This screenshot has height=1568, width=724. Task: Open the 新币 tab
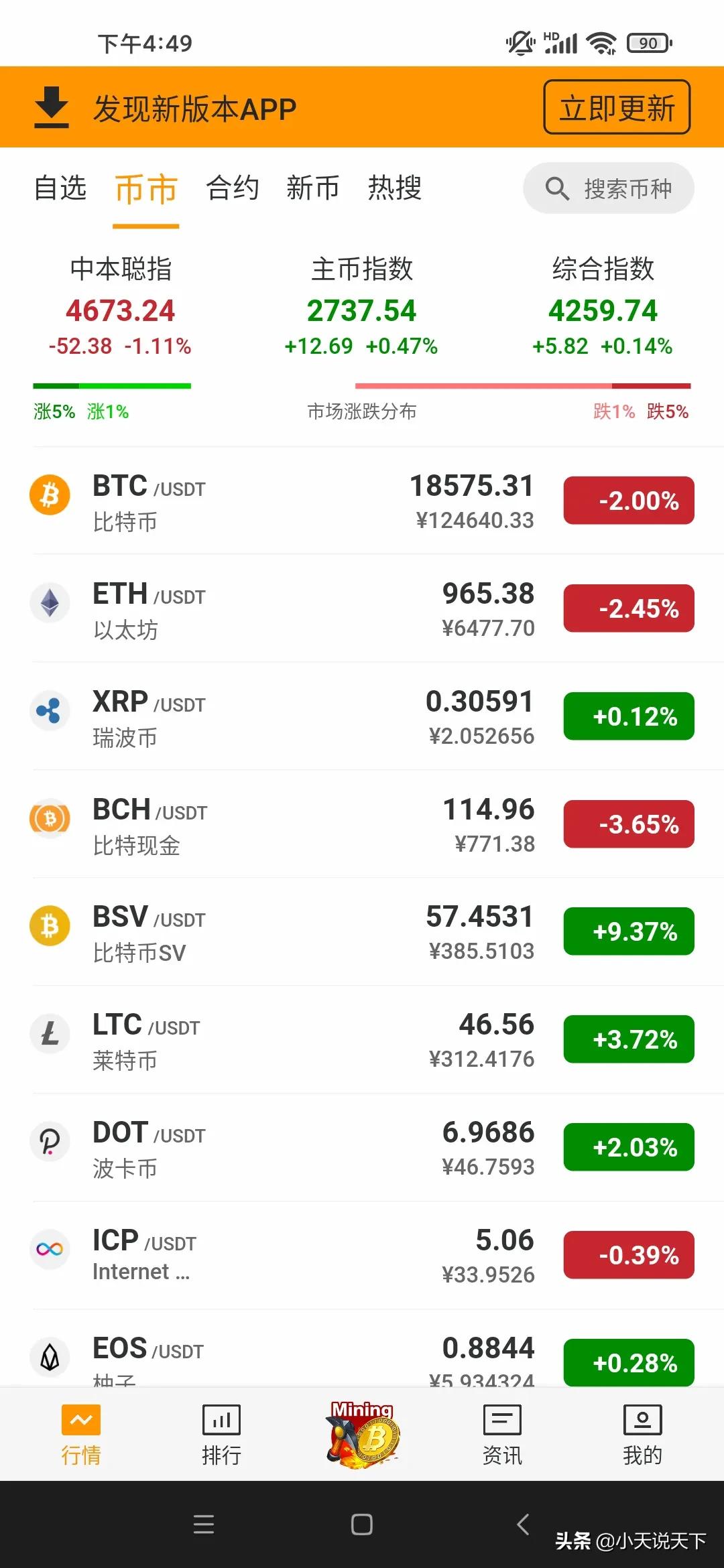click(312, 188)
